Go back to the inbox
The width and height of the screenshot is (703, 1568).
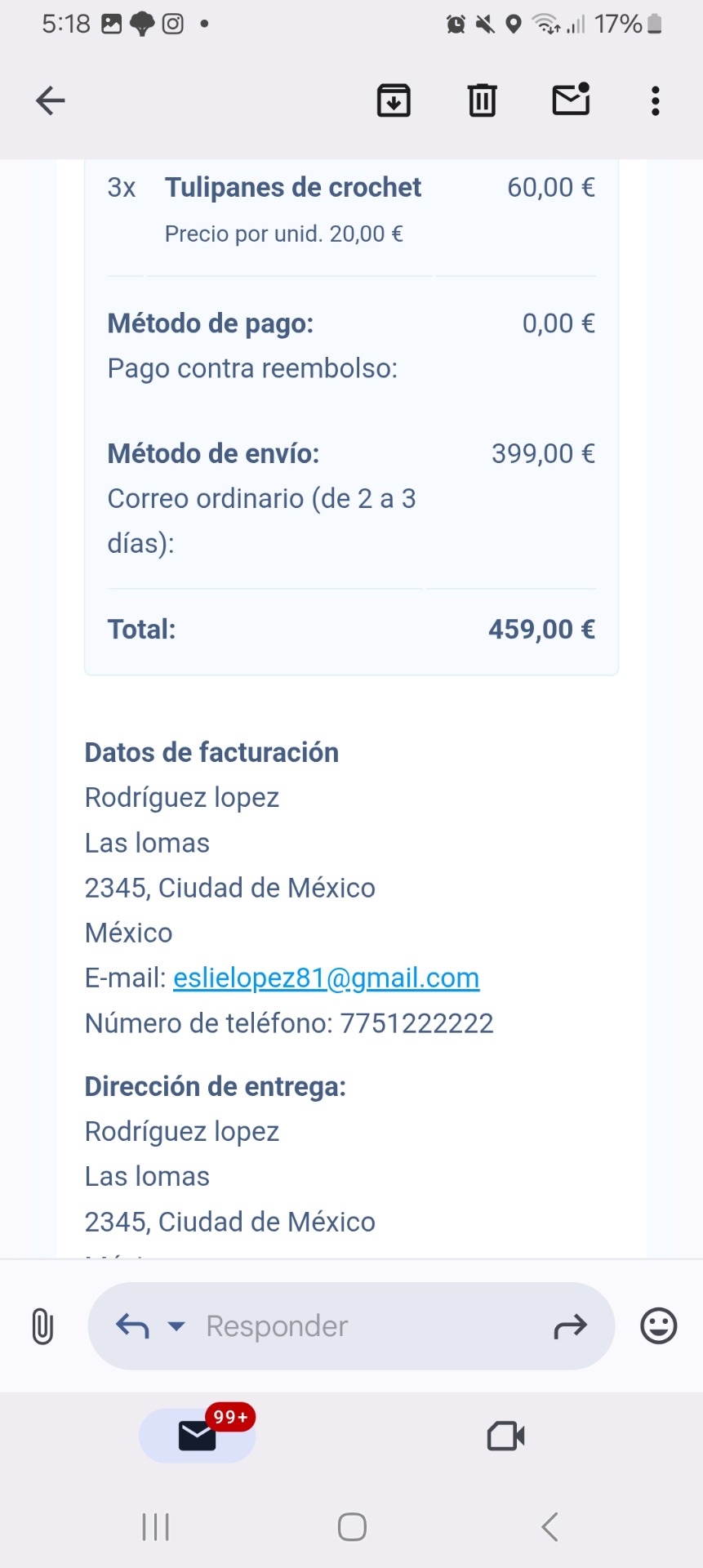pos(51,100)
